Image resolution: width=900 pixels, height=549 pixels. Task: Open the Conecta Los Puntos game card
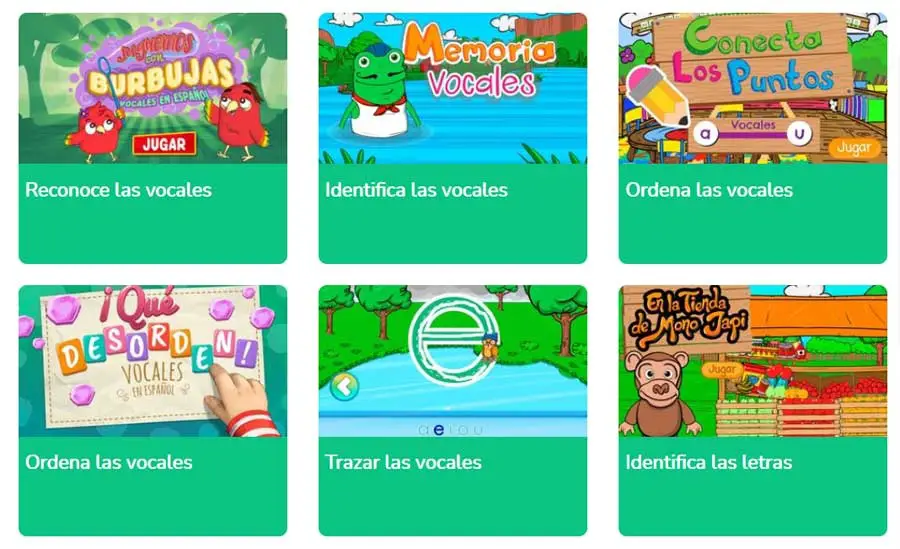pos(752,138)
